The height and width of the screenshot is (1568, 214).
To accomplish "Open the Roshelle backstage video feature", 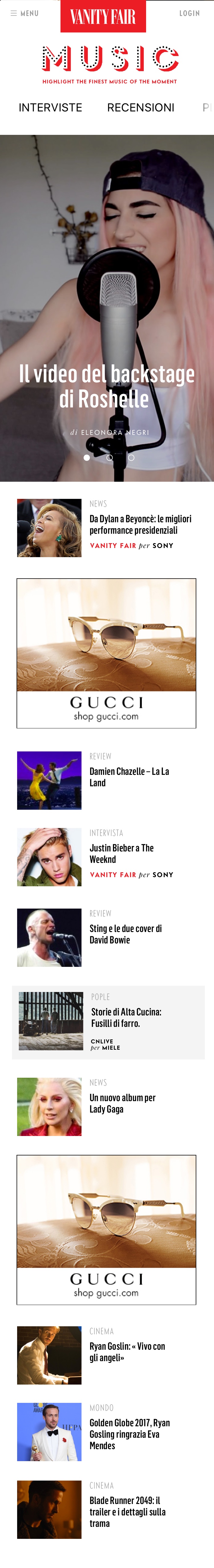I will (107, 386).
